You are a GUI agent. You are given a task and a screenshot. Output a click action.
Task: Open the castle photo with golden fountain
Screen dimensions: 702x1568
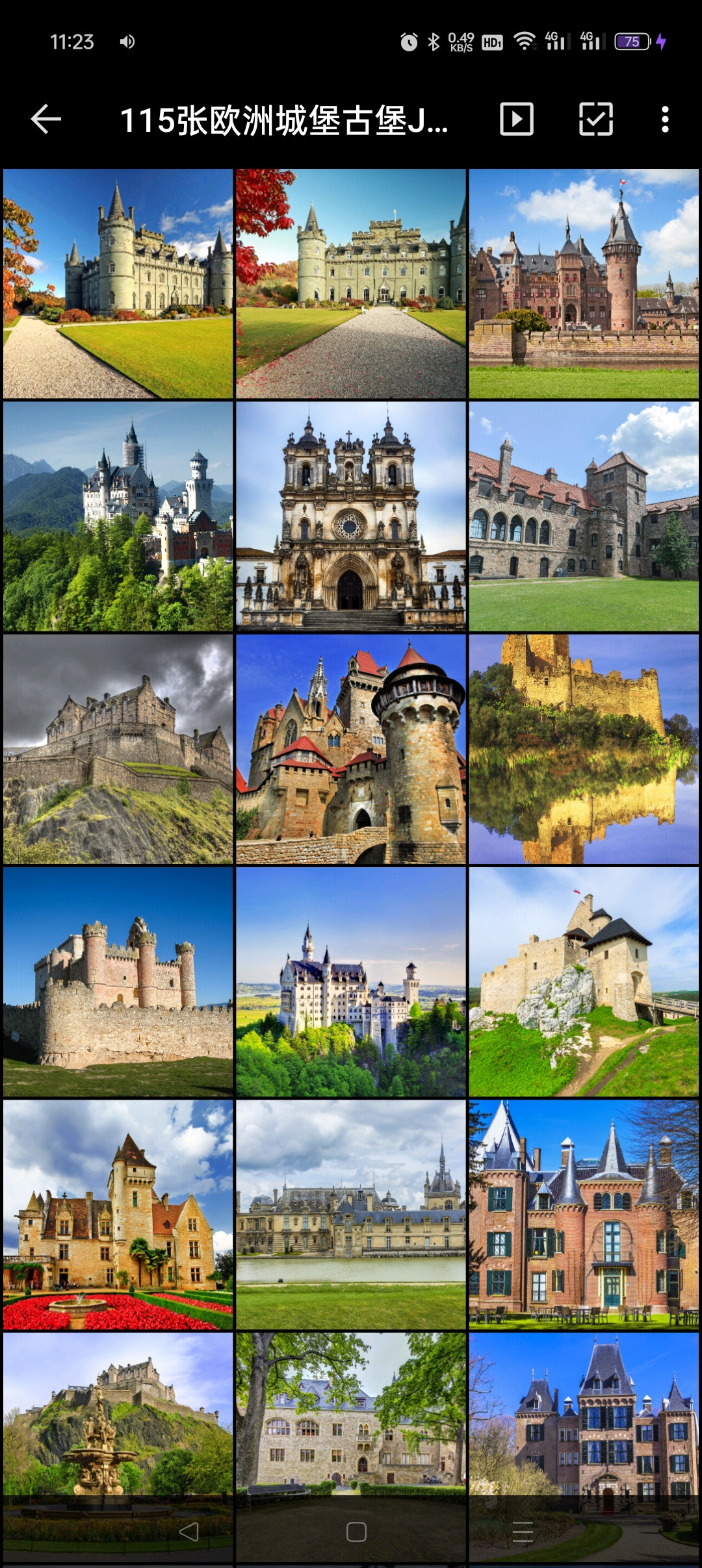pos(118,1429)
